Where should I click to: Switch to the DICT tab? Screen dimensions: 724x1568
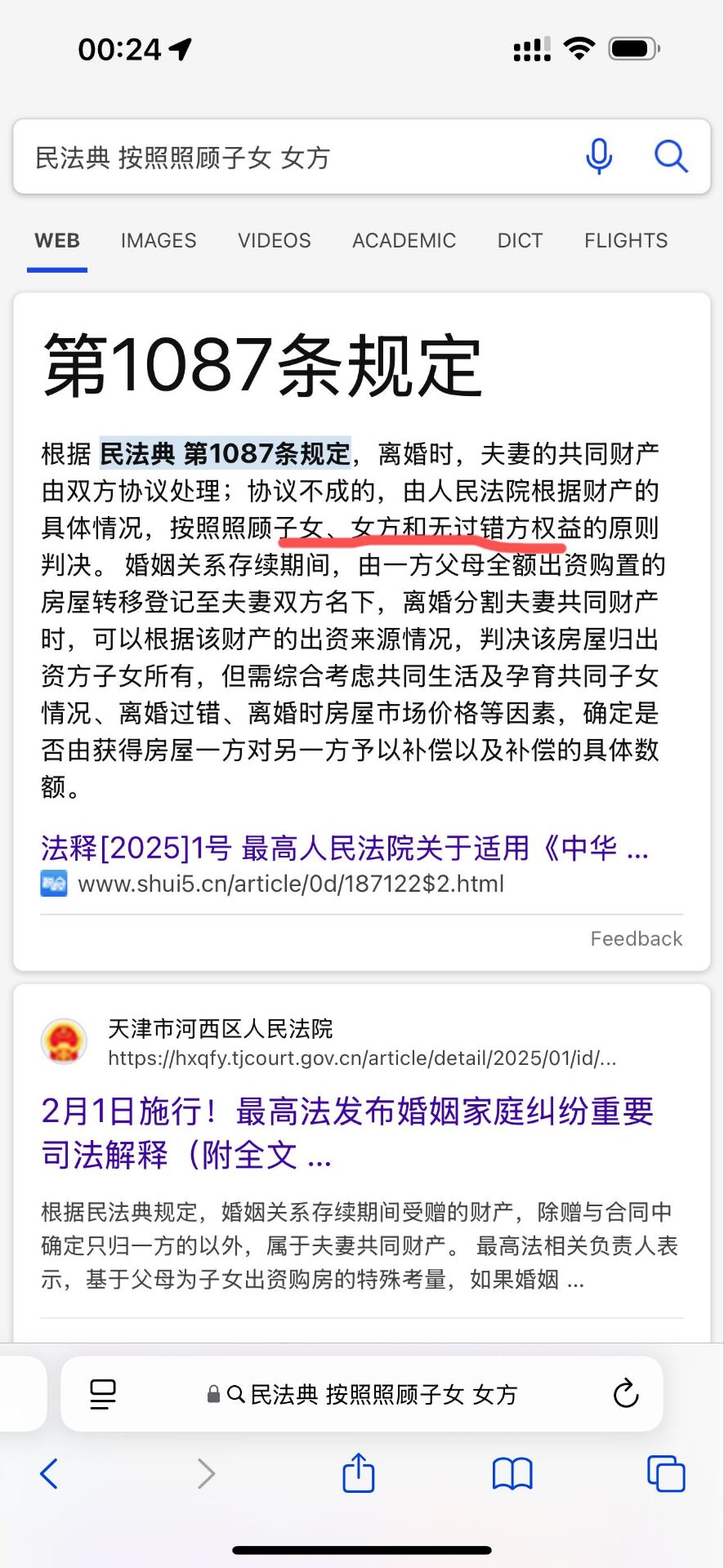coord(520,241)
